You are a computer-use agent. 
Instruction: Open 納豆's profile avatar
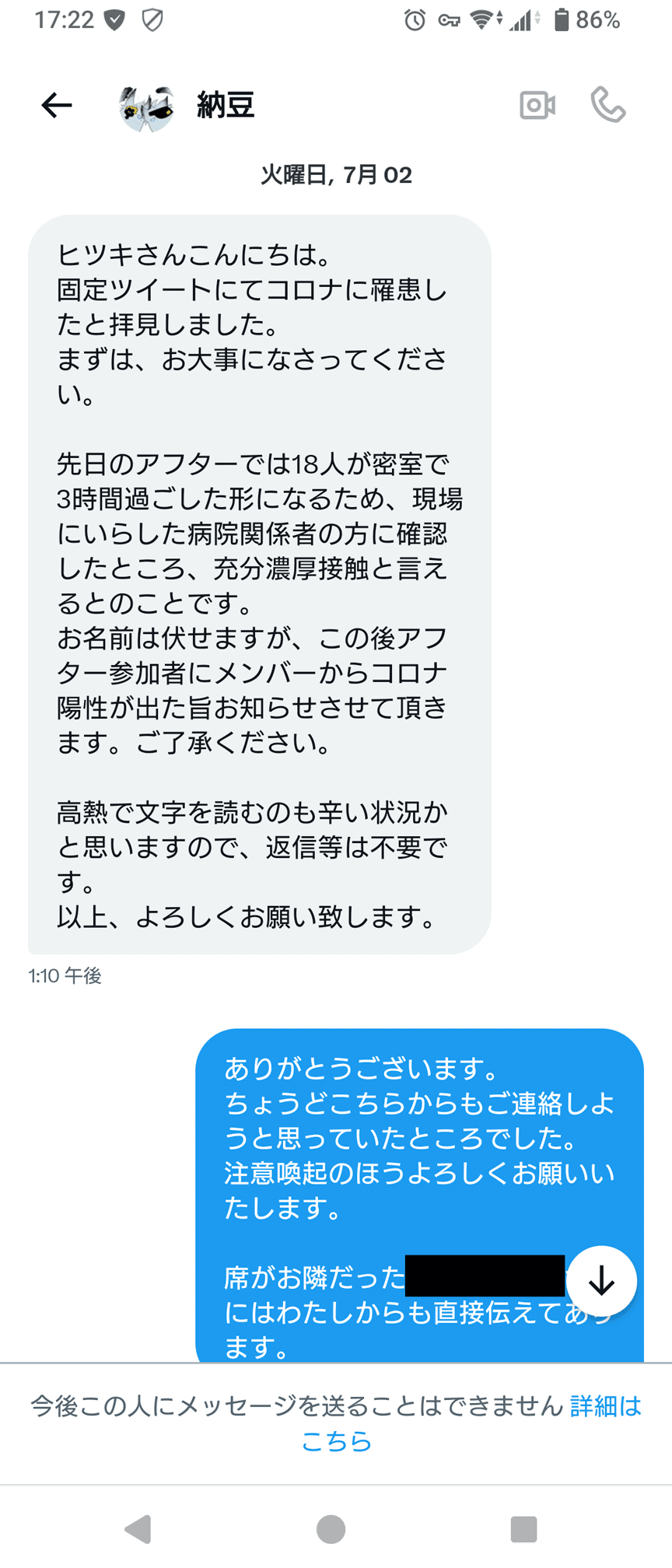click(148, 105)
